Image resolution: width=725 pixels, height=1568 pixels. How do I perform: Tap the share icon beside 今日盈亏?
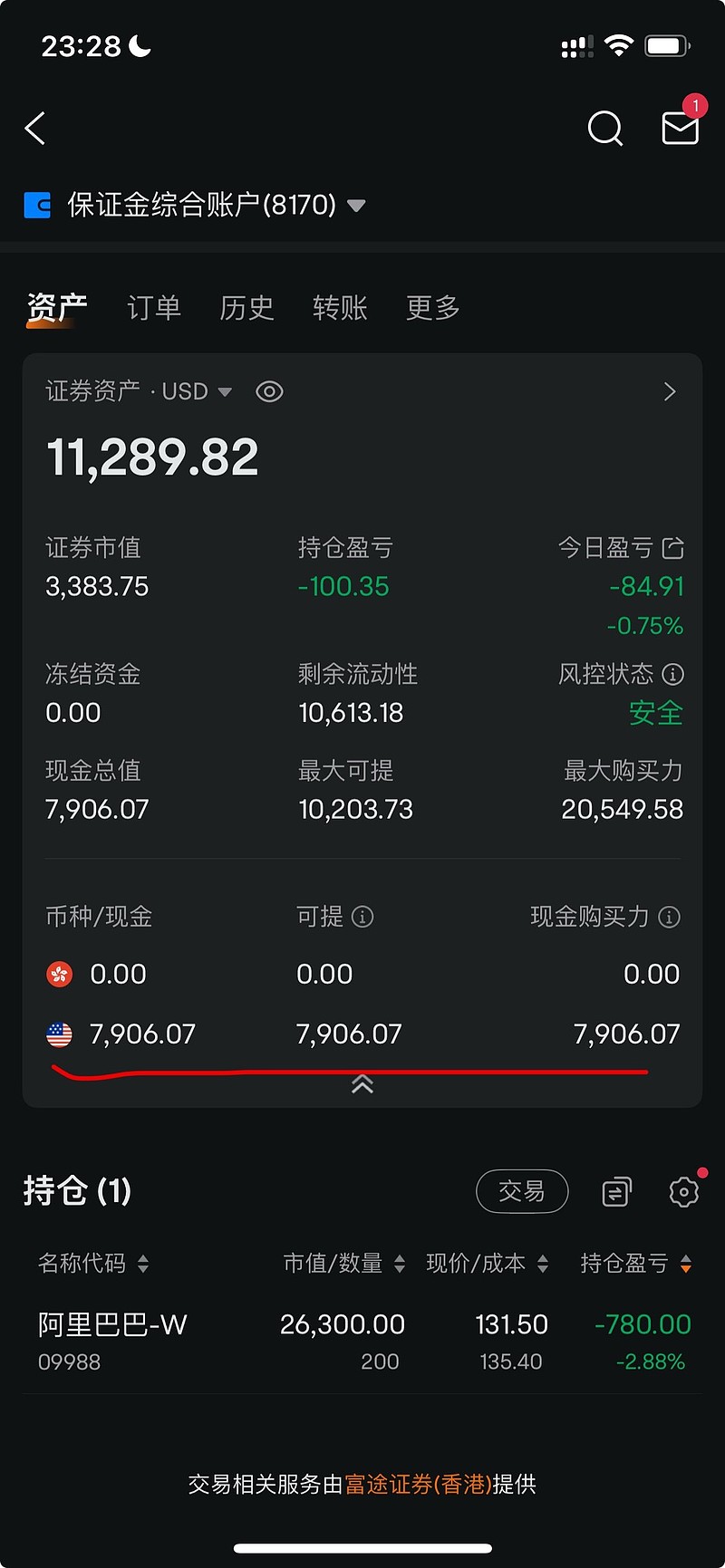(x=674, y=547)
